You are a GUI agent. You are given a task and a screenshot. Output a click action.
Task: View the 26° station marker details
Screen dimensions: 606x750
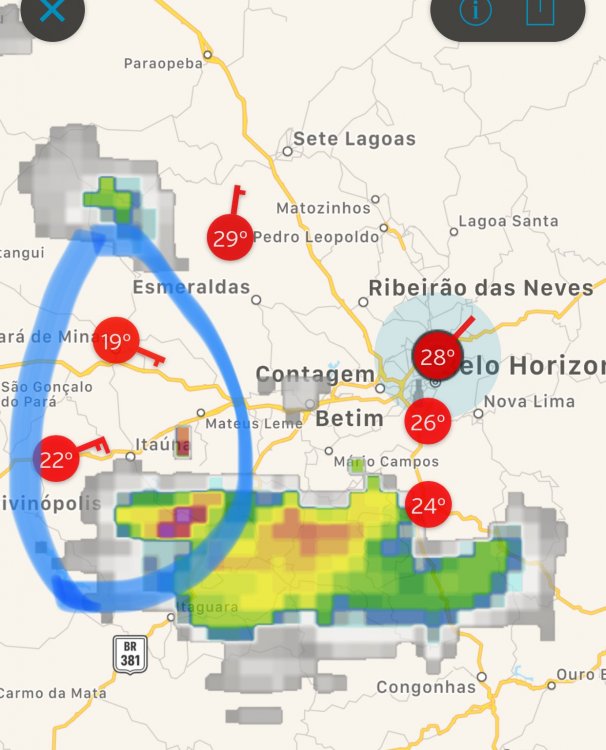coord(427,423)
